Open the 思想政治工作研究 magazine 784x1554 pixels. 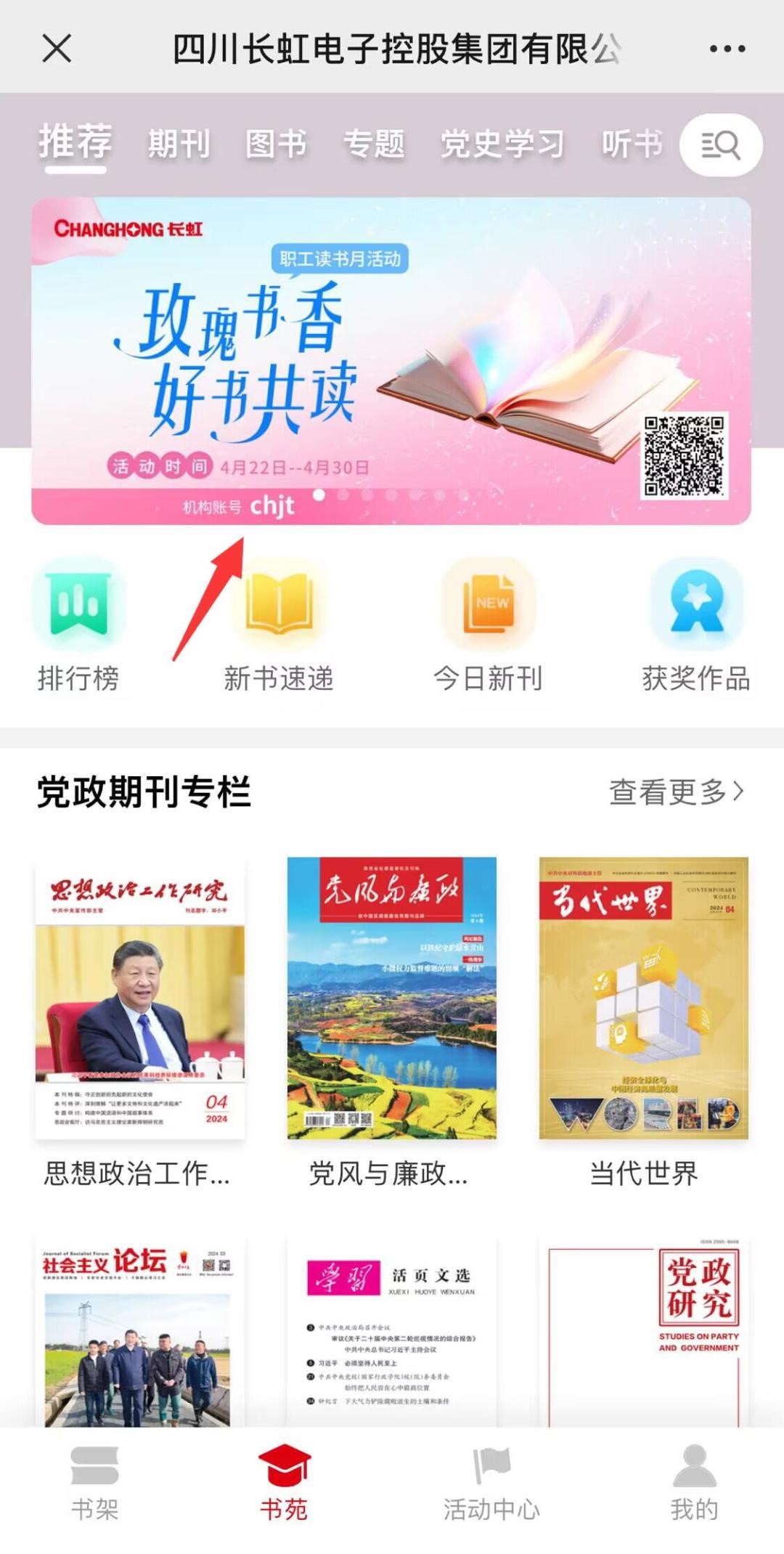(x=140, y=998)
